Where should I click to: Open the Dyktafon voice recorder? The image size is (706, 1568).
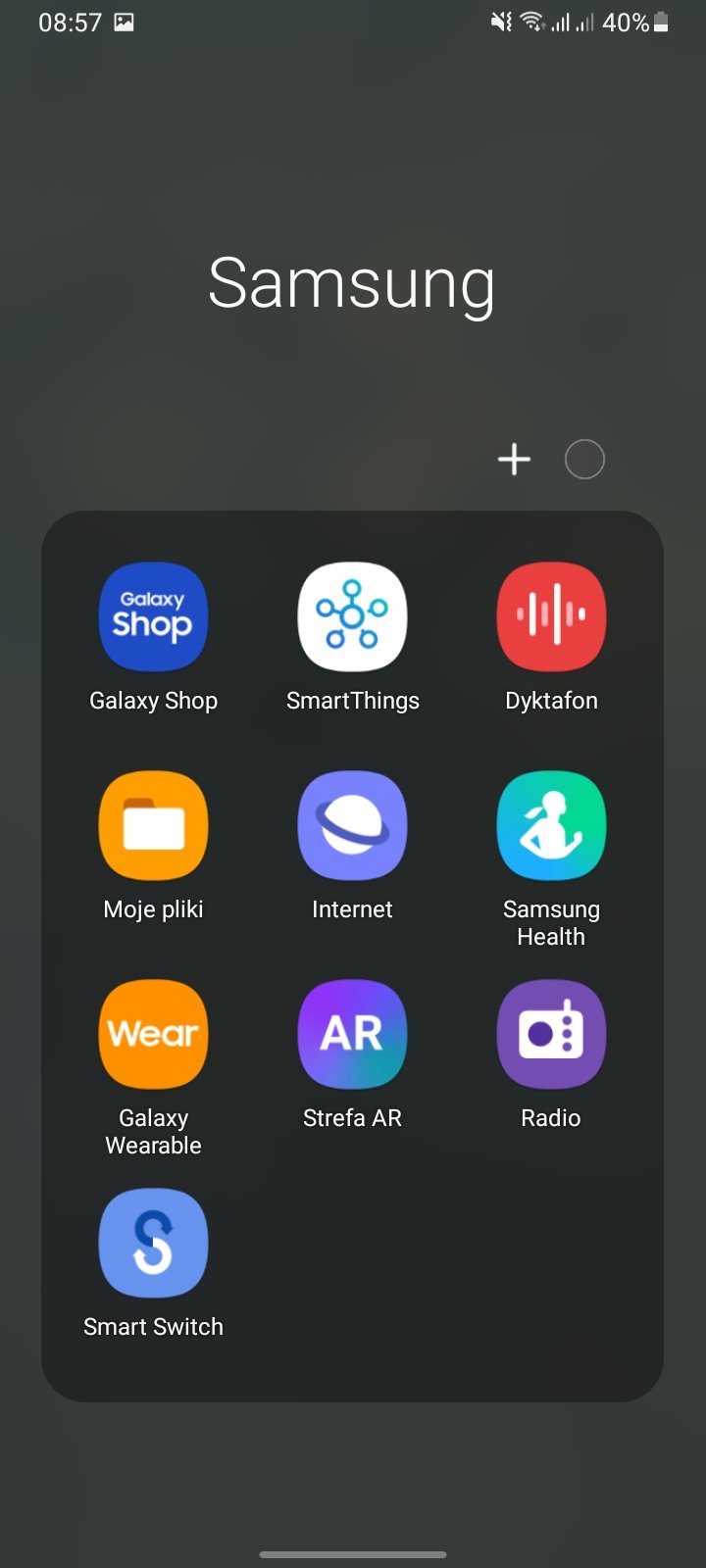click(x=551, y=617)
